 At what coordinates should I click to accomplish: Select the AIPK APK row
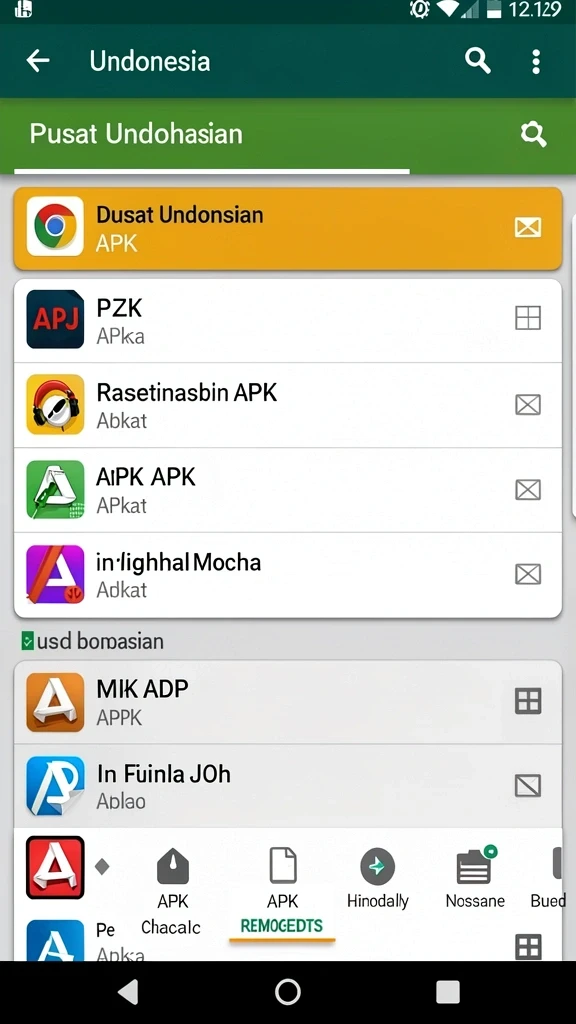(x=288, y=490)
